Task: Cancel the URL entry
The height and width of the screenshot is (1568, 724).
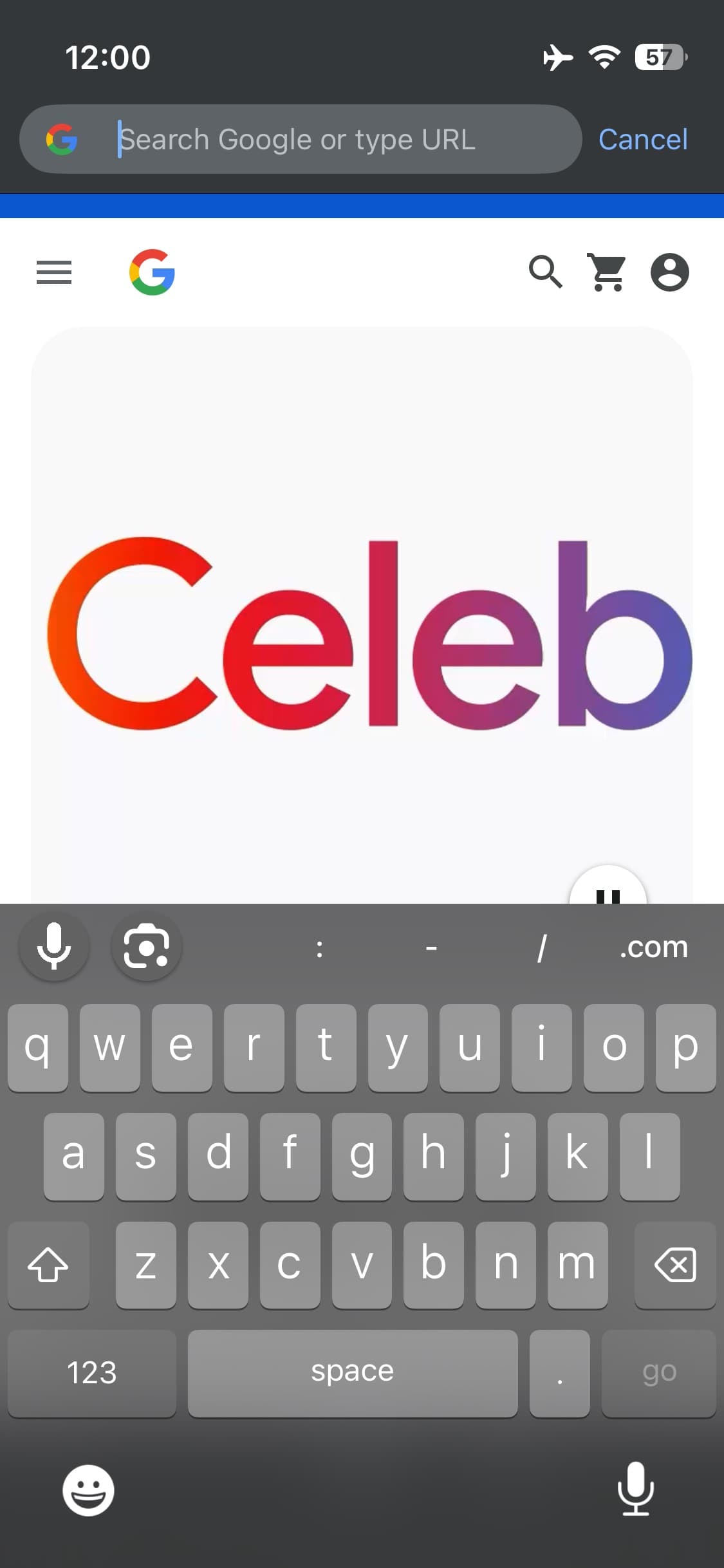Action: pos(642,139)
